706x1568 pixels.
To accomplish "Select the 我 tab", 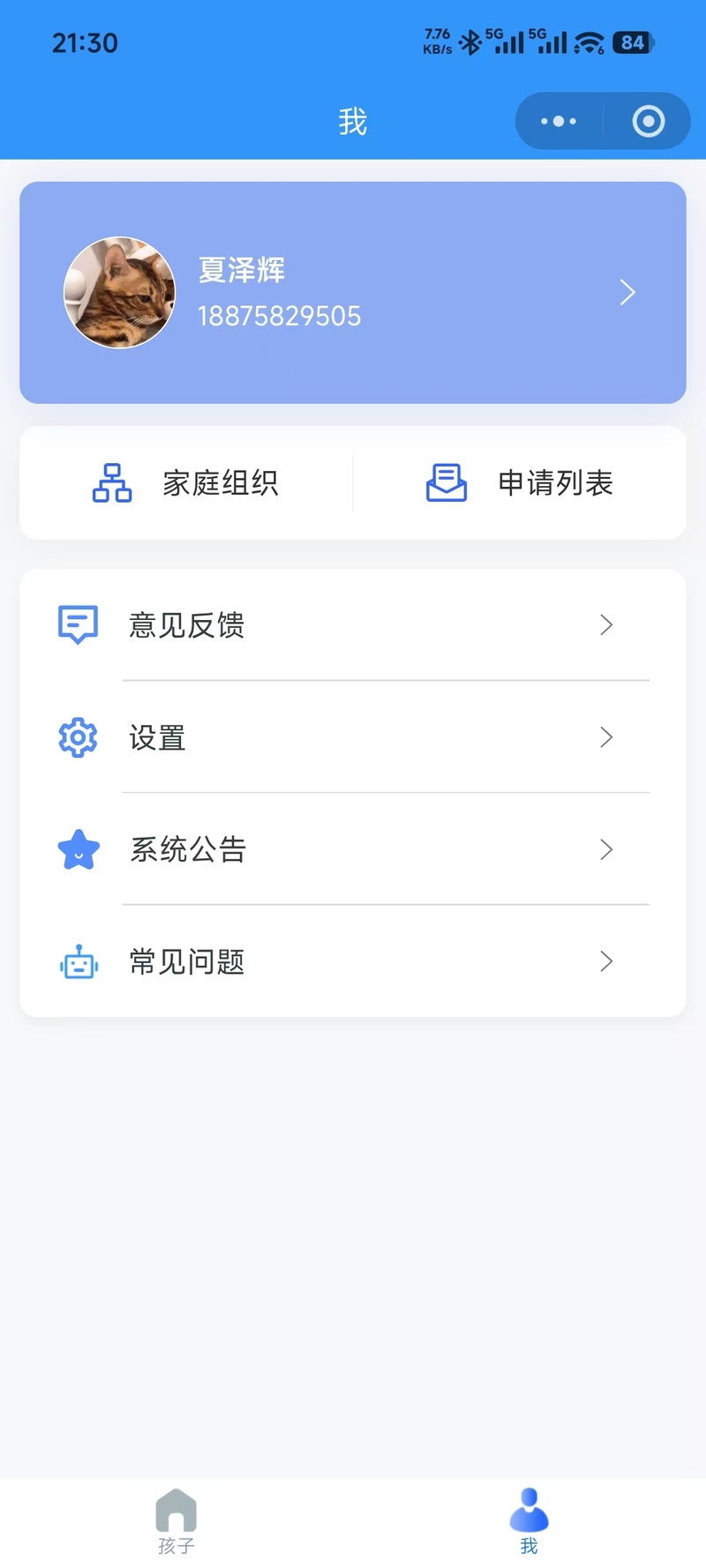I will coord(529,1521).
